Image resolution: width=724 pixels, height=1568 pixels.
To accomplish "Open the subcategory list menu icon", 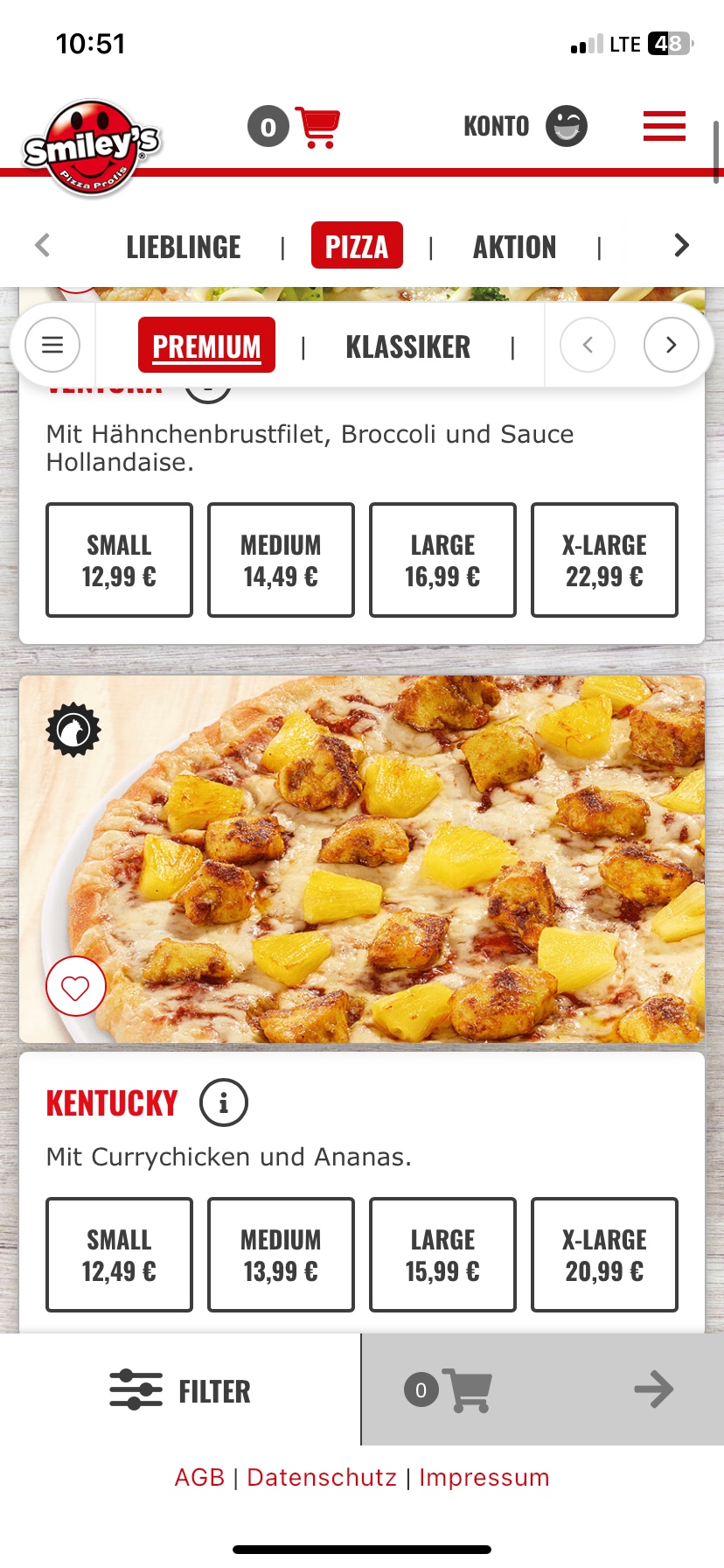I will 52,345.
